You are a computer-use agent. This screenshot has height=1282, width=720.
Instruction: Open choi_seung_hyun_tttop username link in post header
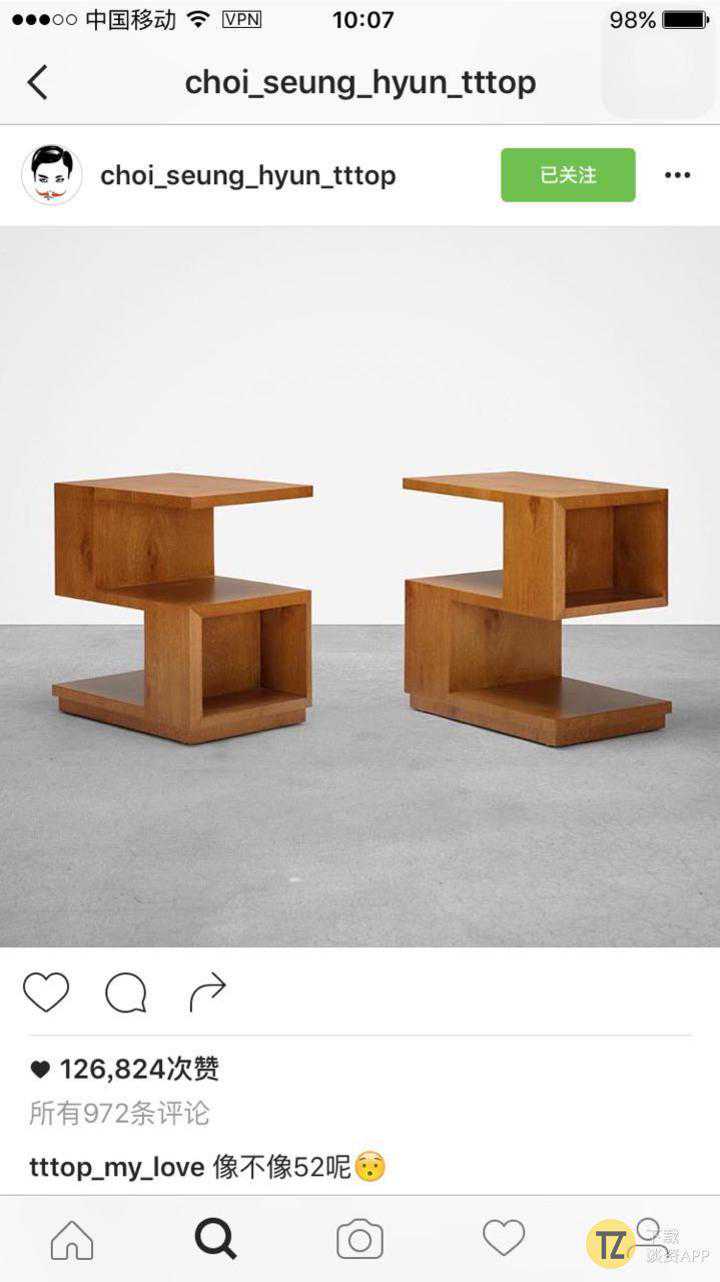(248, 175)
